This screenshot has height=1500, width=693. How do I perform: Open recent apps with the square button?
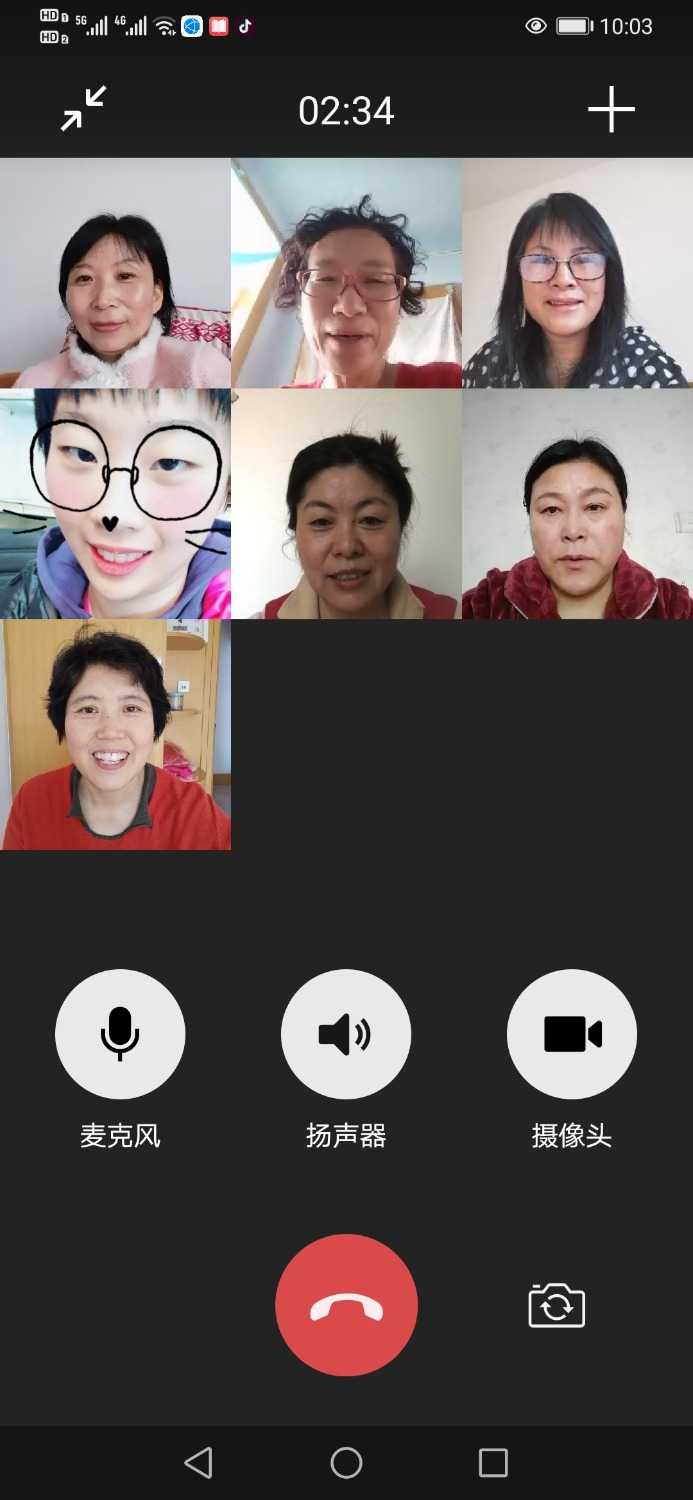click(493, 1462)
